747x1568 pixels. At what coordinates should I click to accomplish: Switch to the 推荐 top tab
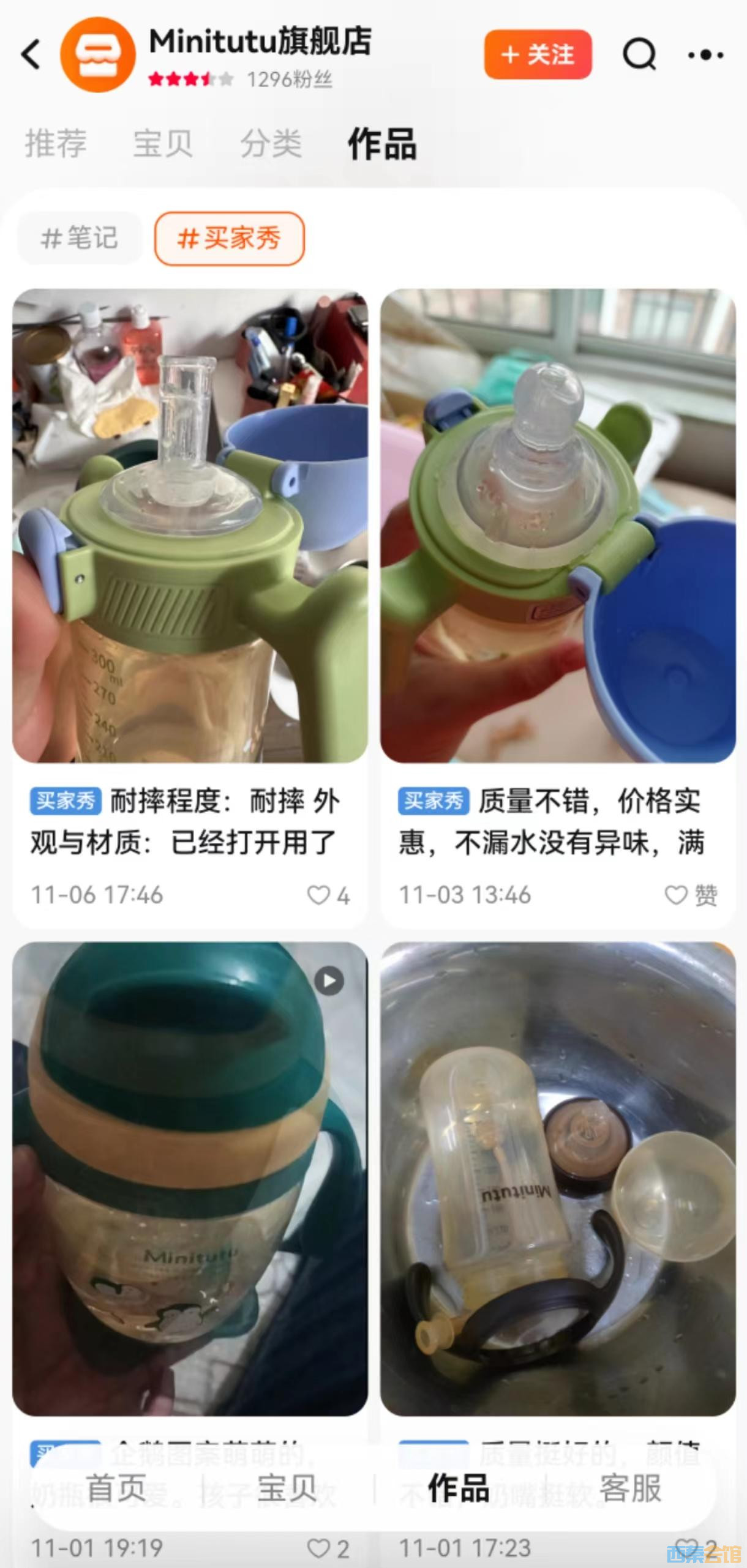click(56, 144)
